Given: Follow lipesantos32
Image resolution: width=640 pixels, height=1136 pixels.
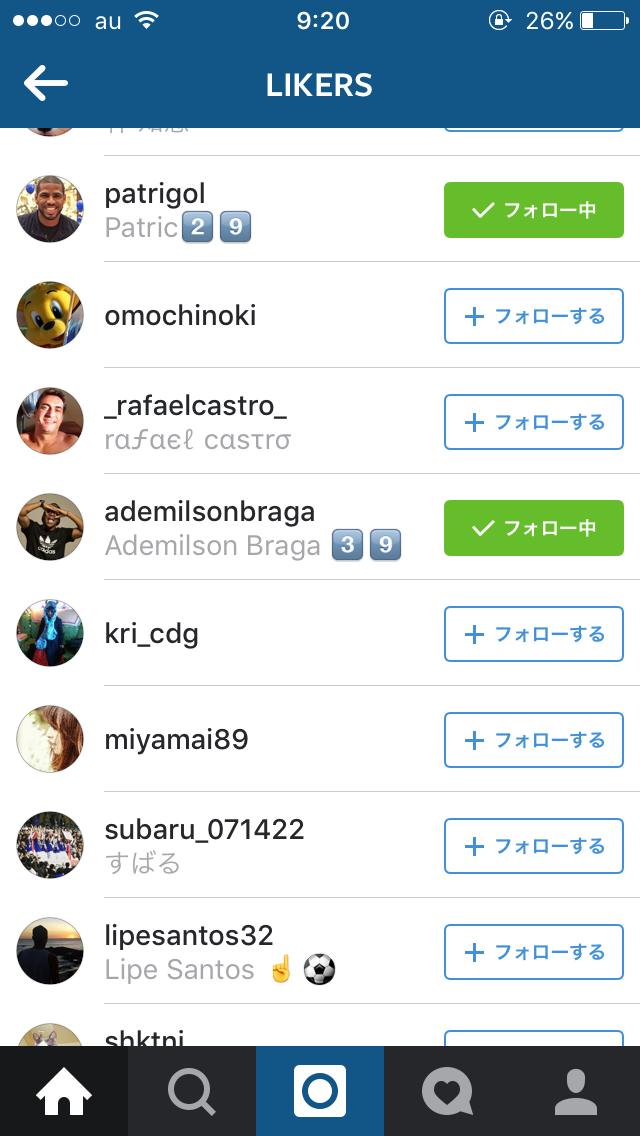Looking at the screenshot, I should point(533,952).
